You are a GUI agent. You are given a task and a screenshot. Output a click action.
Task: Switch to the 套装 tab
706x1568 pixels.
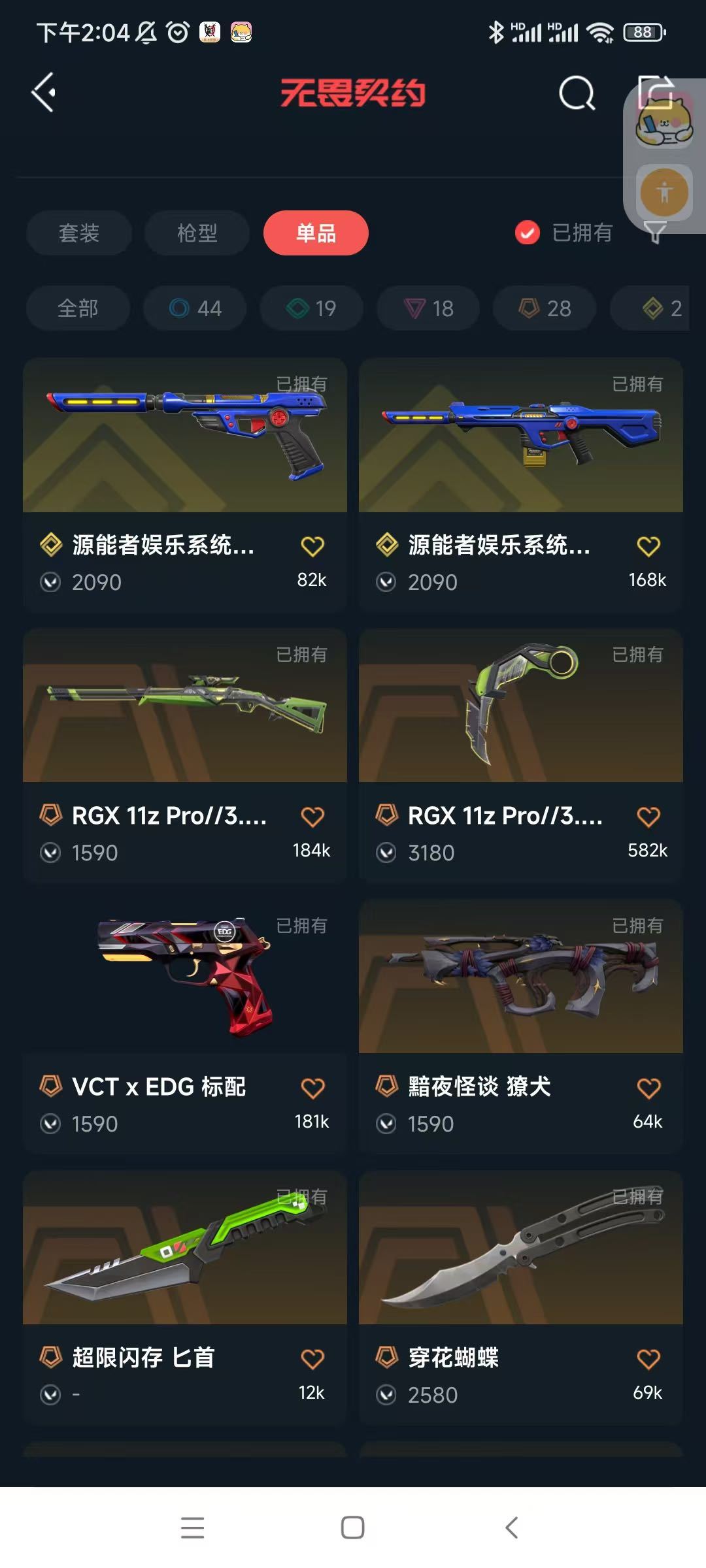tap(79, 233)
